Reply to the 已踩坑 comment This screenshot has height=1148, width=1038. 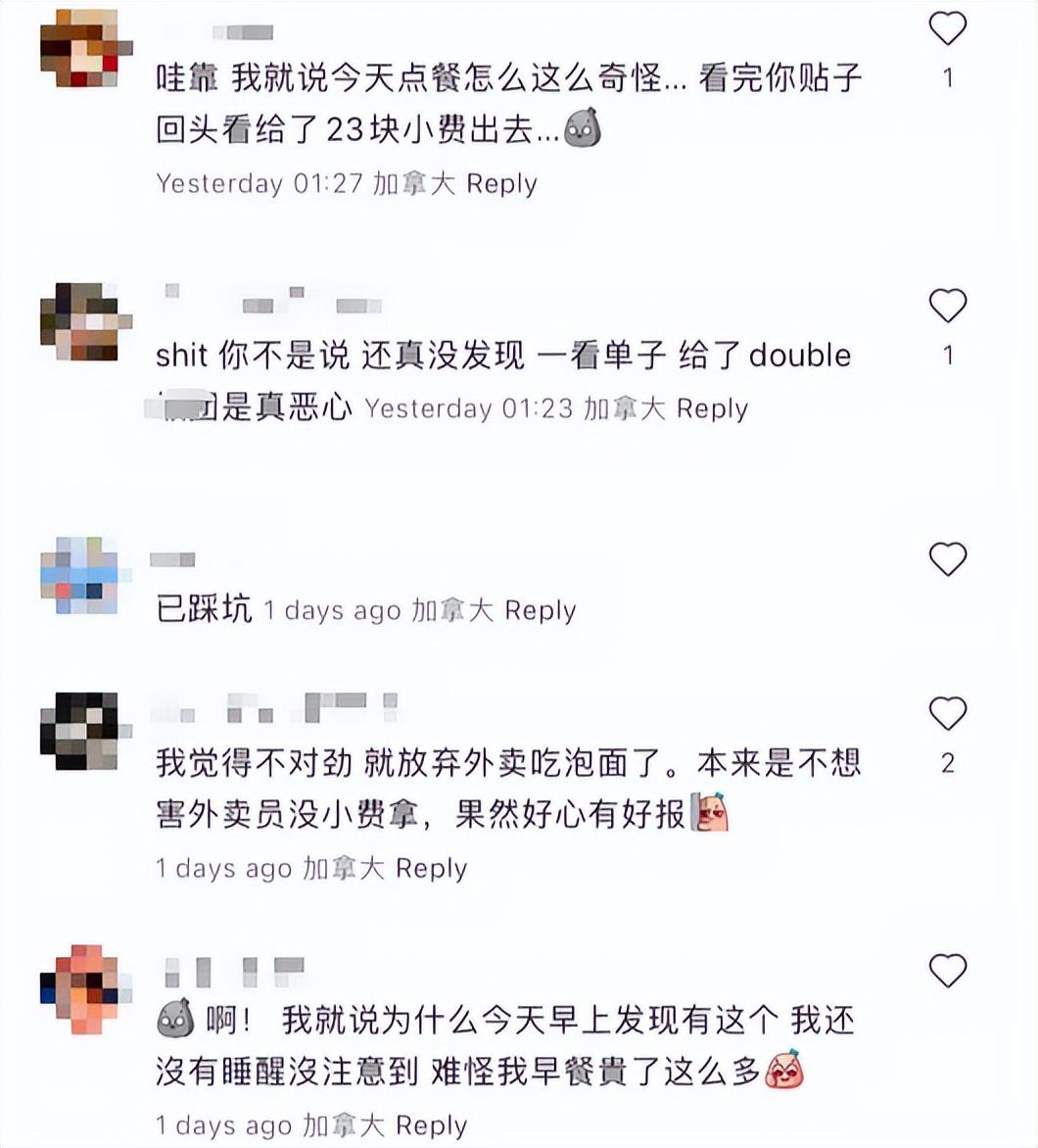540,611
